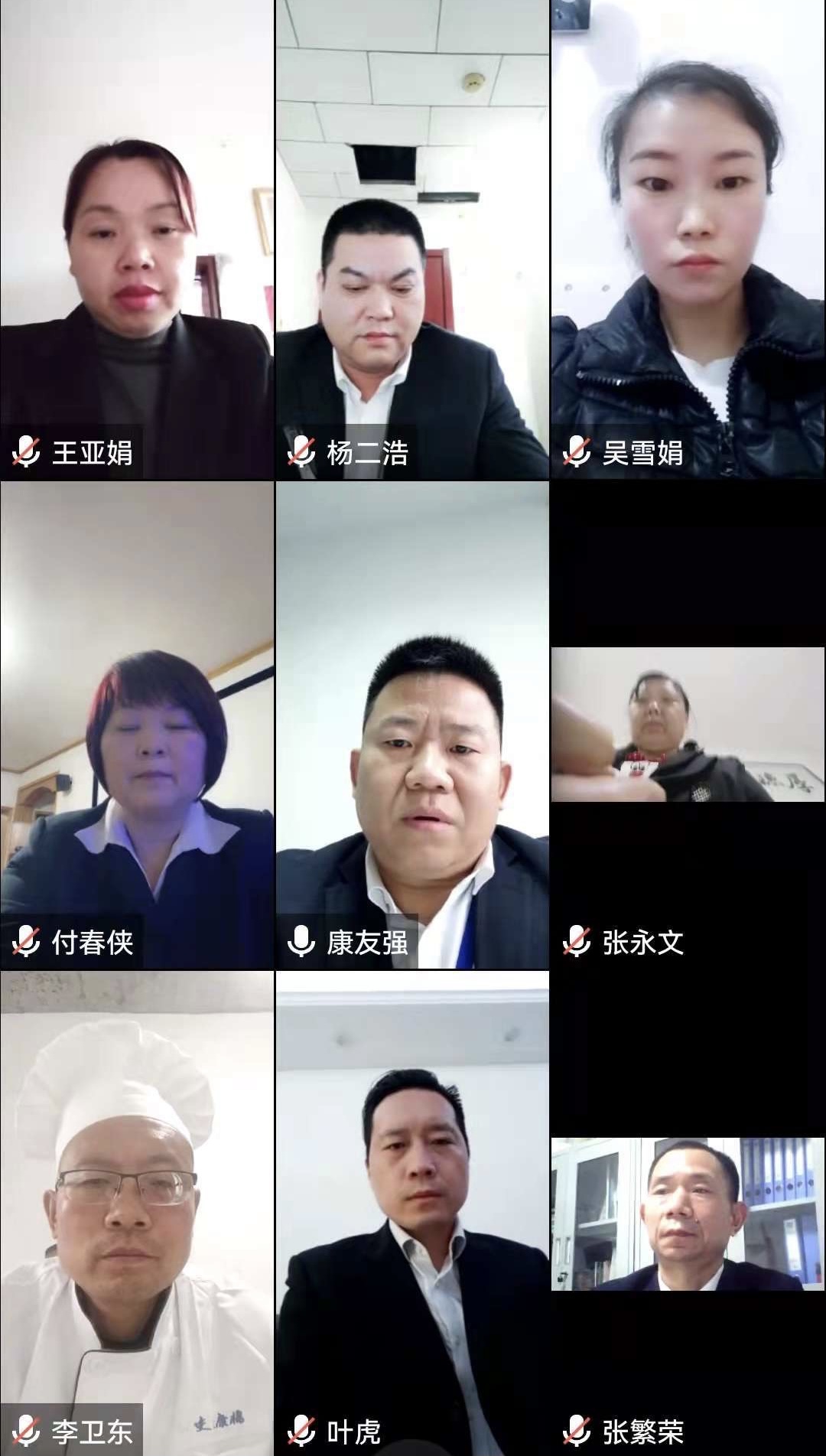Select 李卫东's video tile
Screen dimensions: 826x1456
point(137,1213)
